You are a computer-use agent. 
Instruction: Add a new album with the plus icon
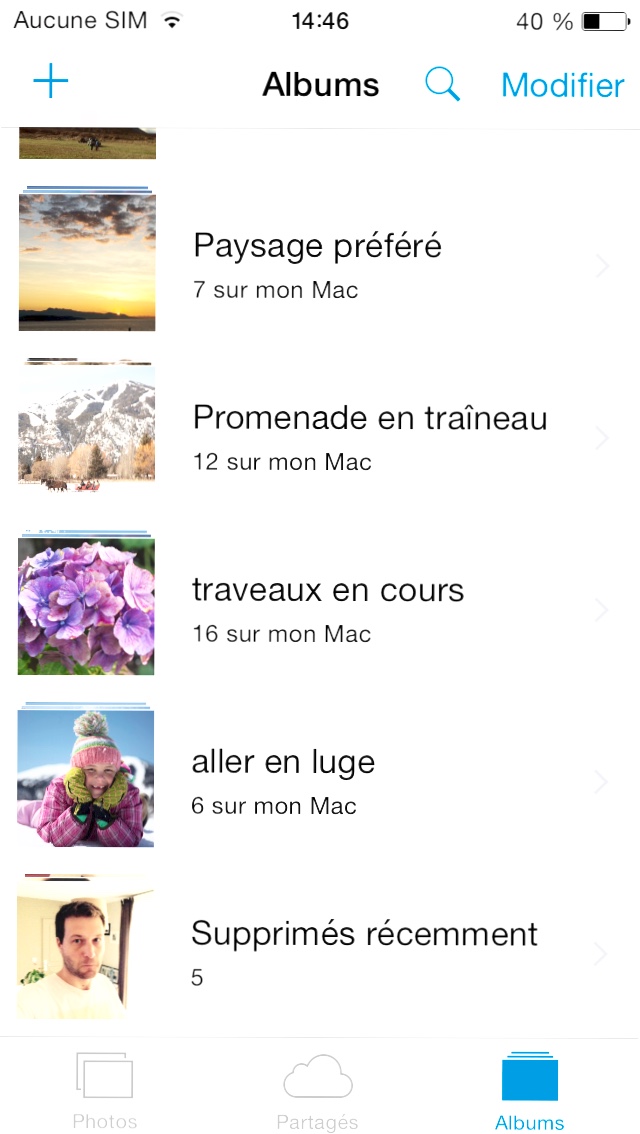click(x=51, y=82)
